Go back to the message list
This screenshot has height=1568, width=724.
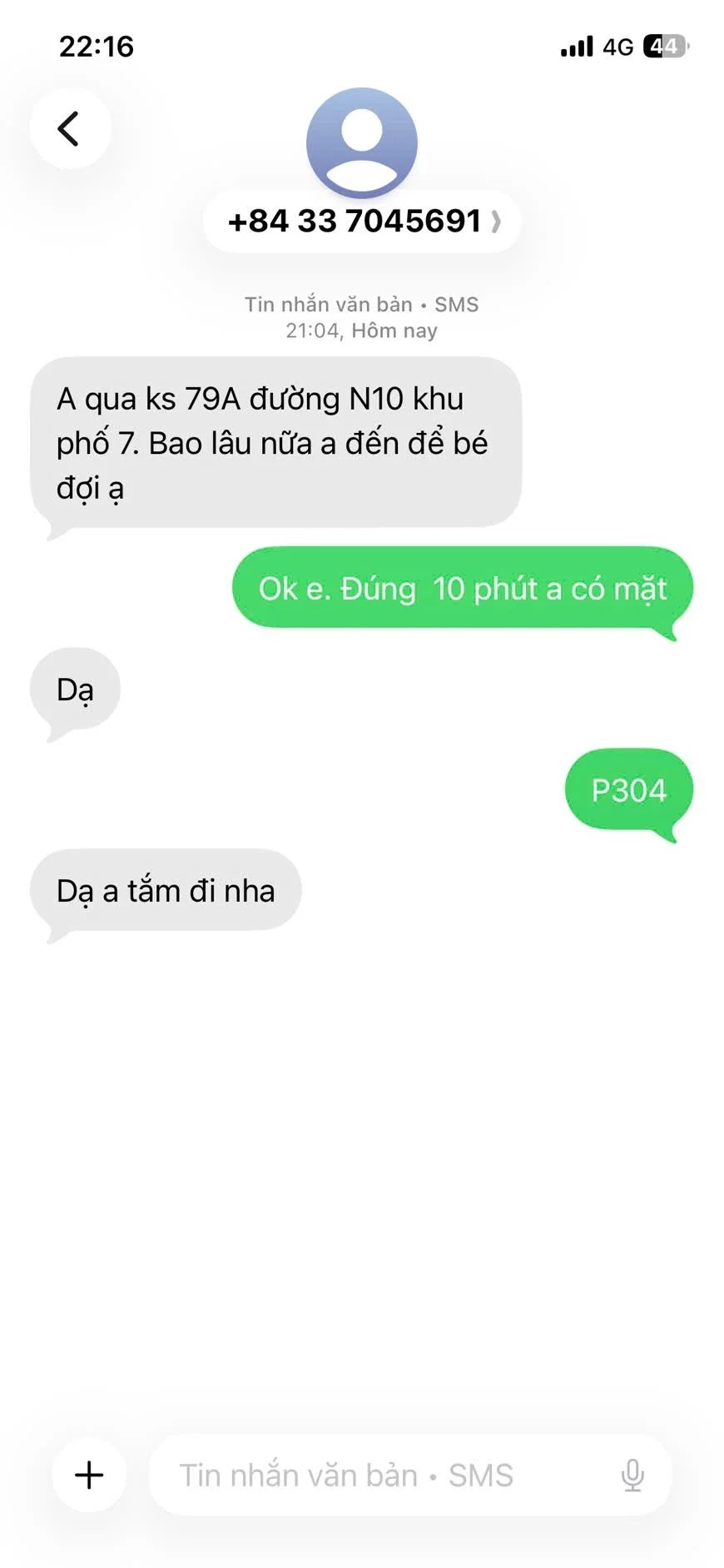pos(70,129)
